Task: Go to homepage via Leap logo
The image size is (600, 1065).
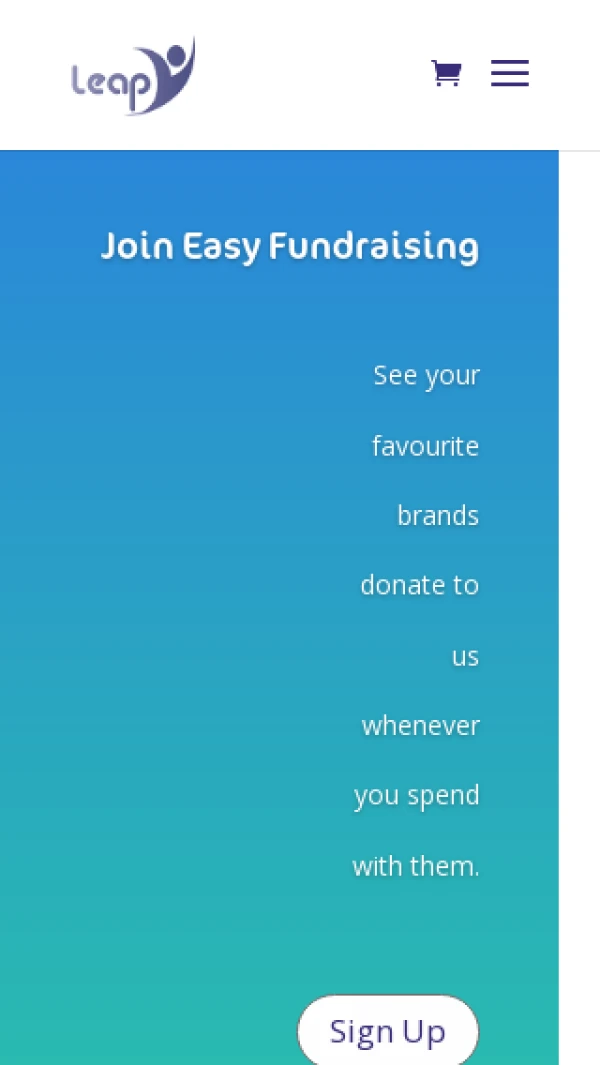Action: [x=133, y=77]
